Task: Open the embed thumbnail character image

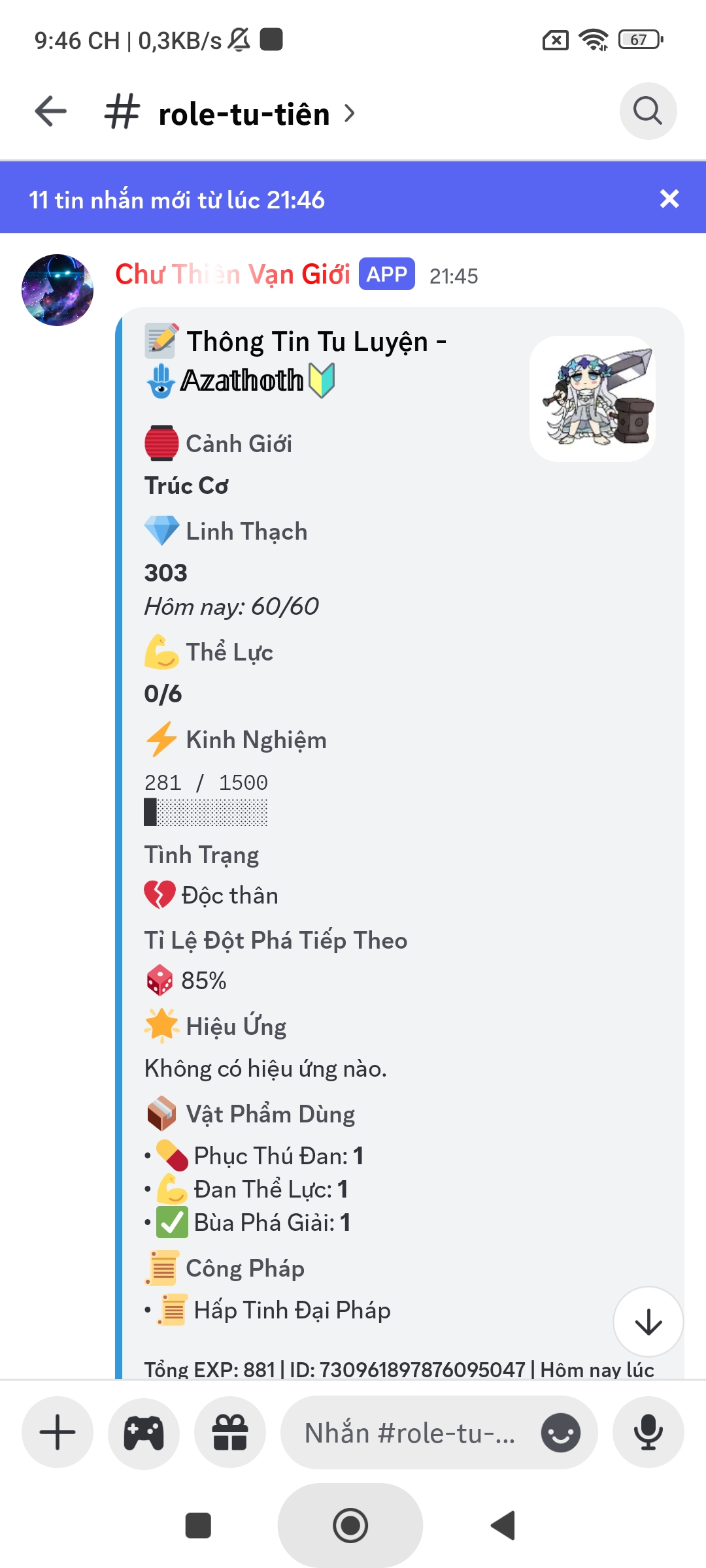Action: (593, 399)
